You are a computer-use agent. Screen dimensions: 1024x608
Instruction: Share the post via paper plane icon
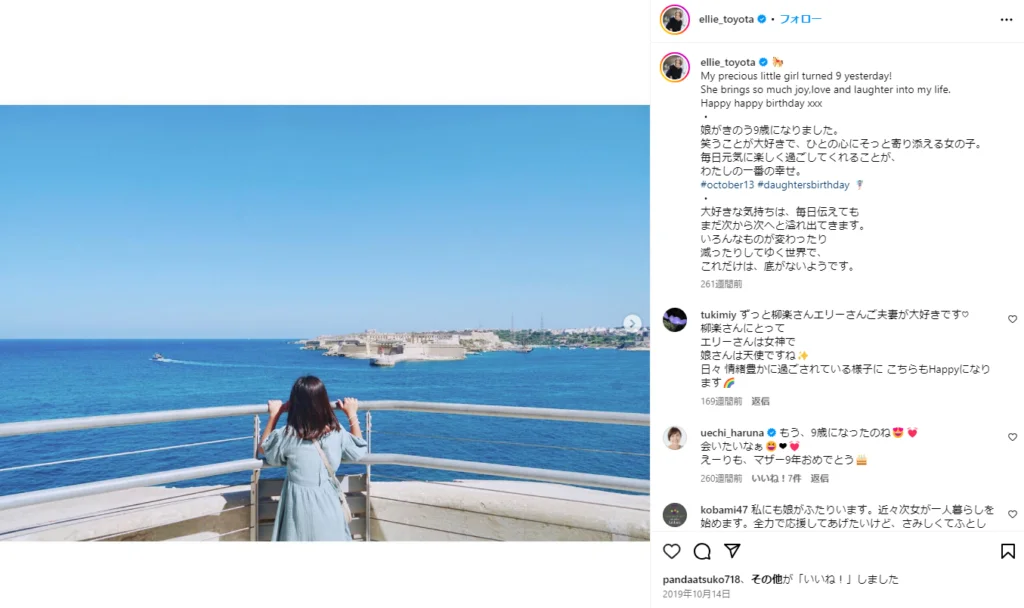732,551
